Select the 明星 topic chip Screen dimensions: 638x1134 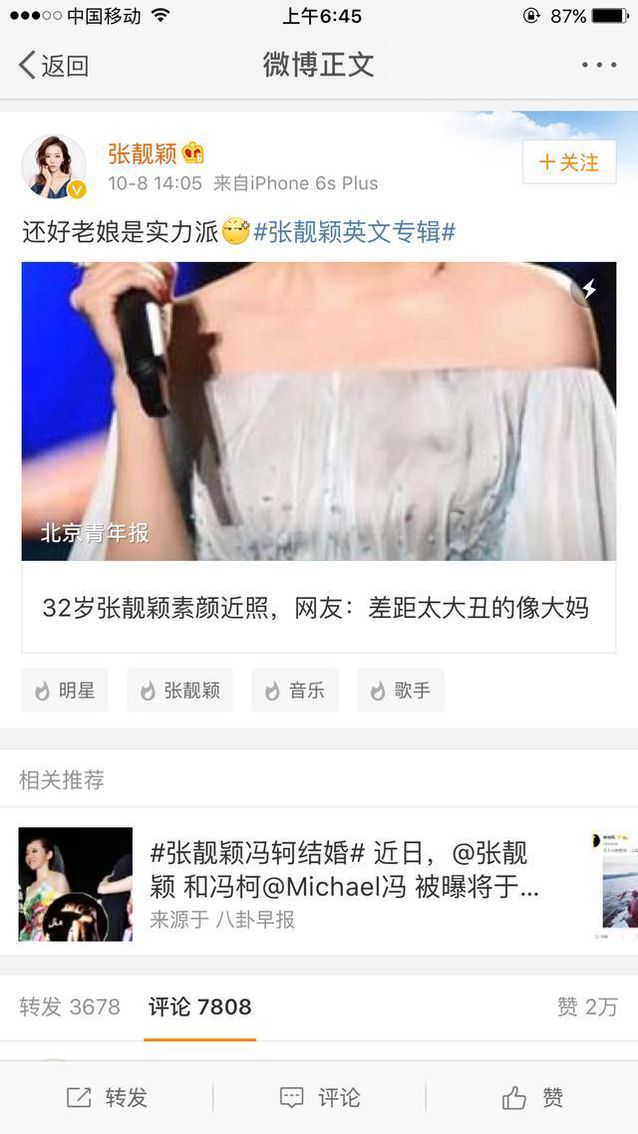[x=65, y=690]
